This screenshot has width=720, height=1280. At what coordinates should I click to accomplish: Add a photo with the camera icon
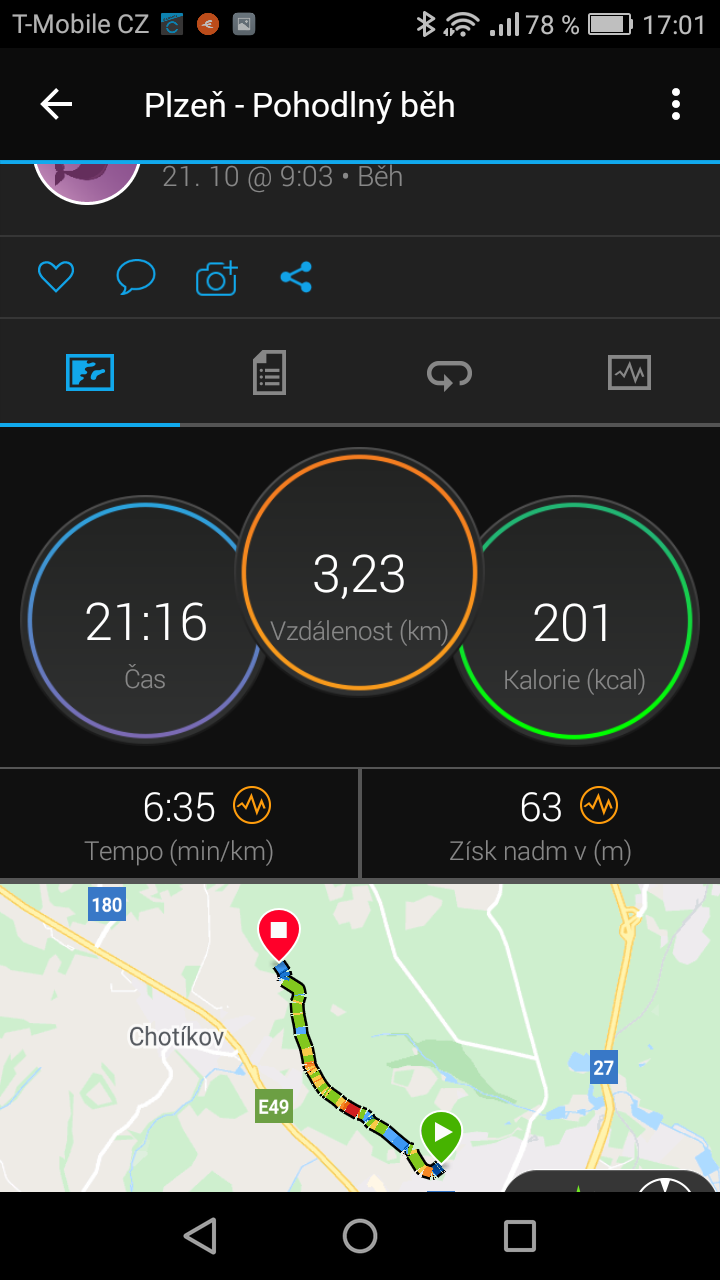[x=216, y=277]
